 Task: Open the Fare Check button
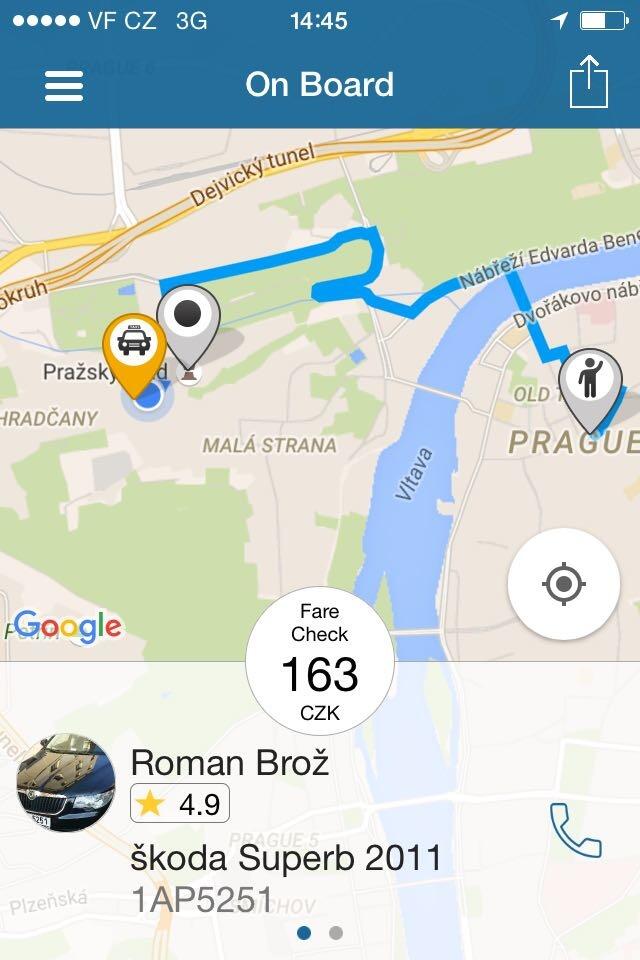320,661
